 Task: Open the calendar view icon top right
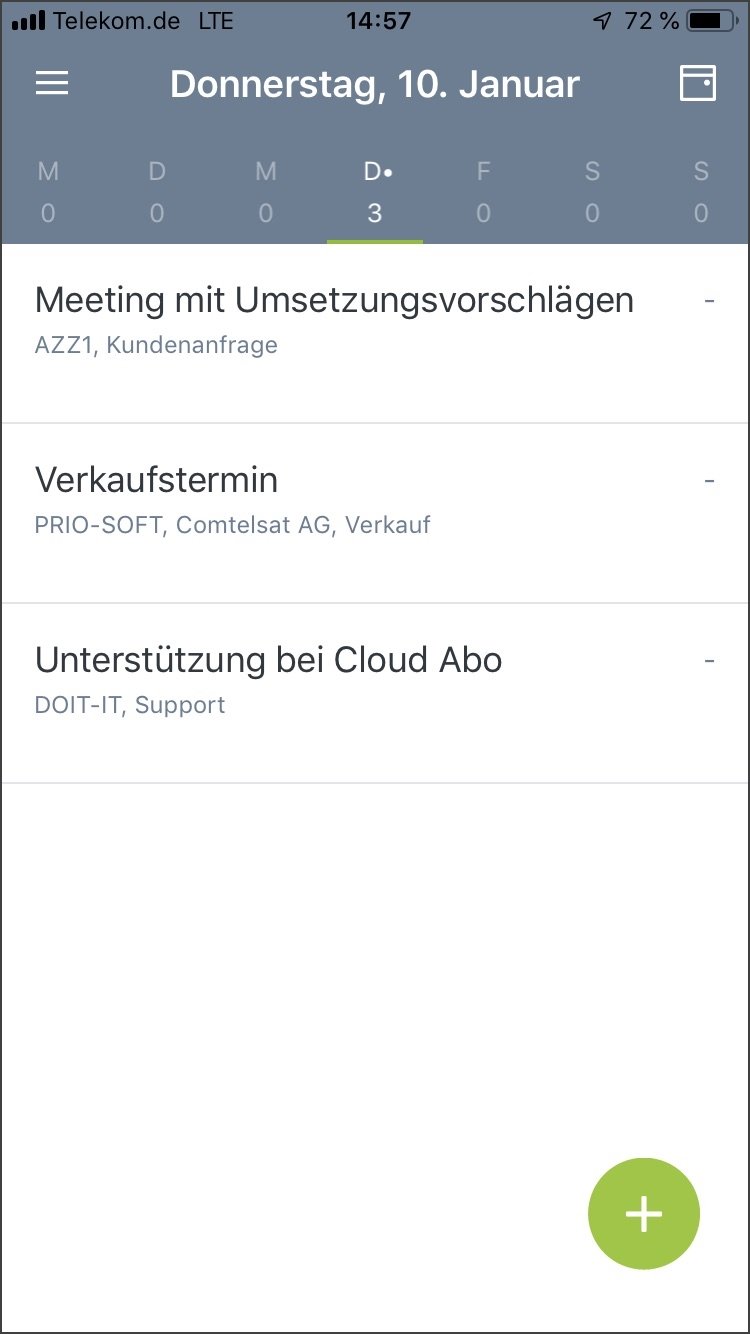coord(698,83)
